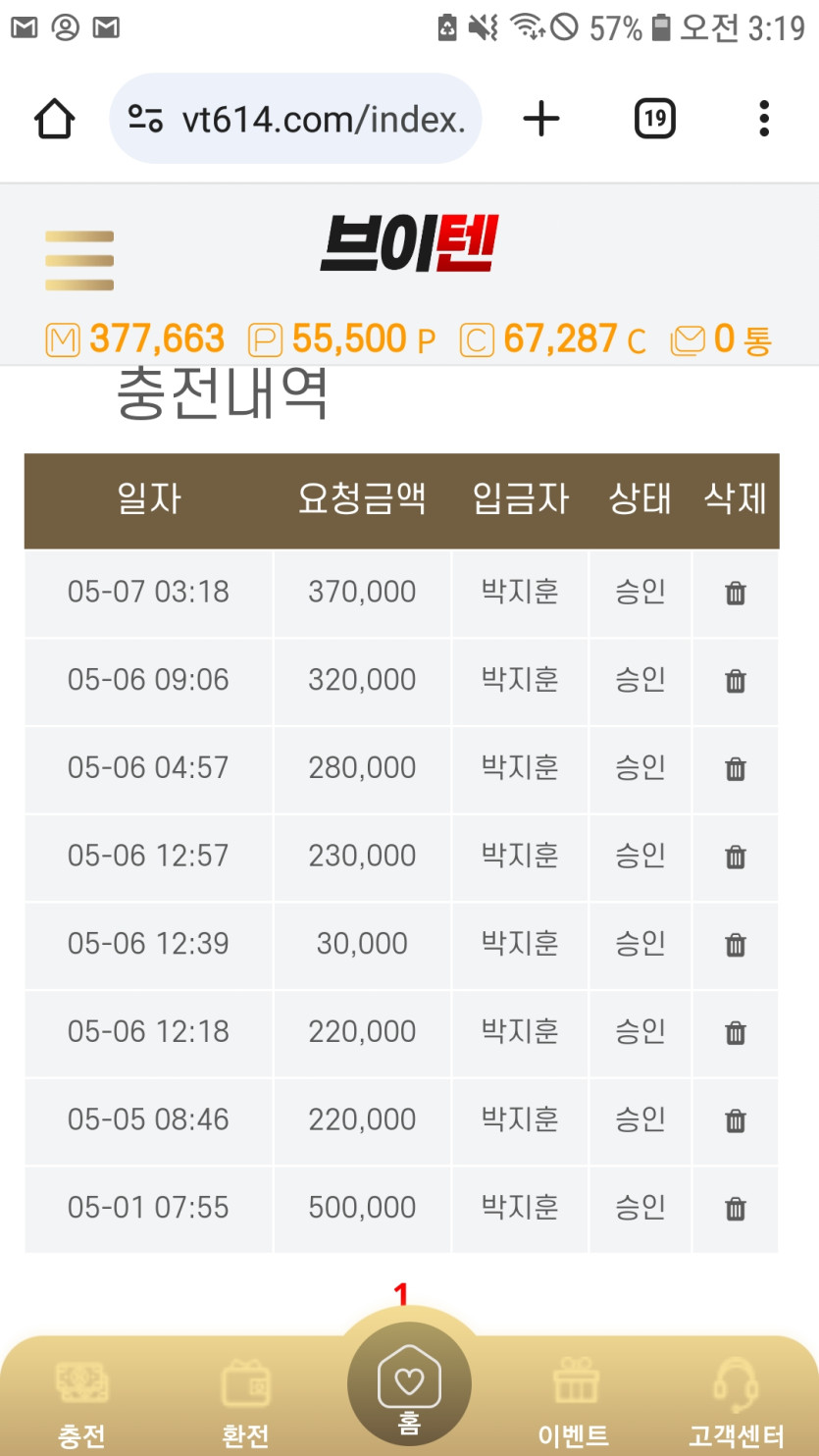Delete the 05-06 04:57 charge record

[735, 769]
